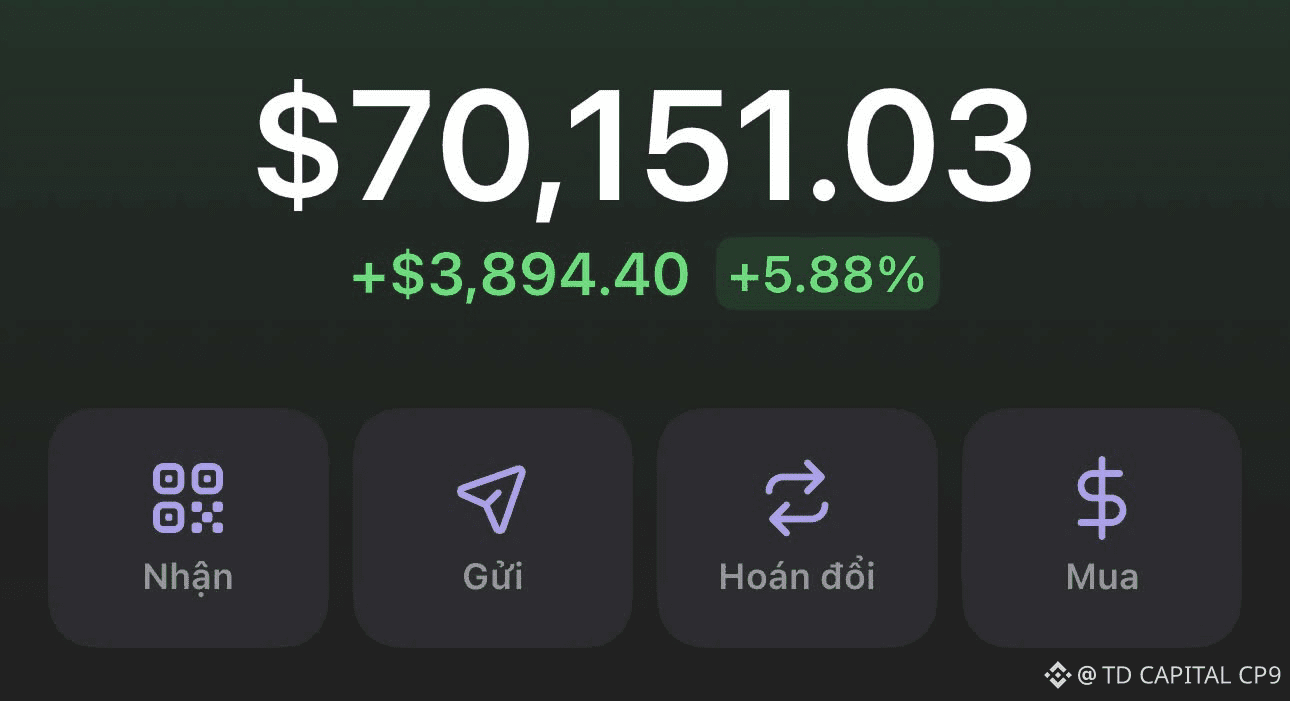The width and height of the screenshot is (1290, 701).
Task: Select Hoán đổi to swap tokens
Action: pos(797,527)
